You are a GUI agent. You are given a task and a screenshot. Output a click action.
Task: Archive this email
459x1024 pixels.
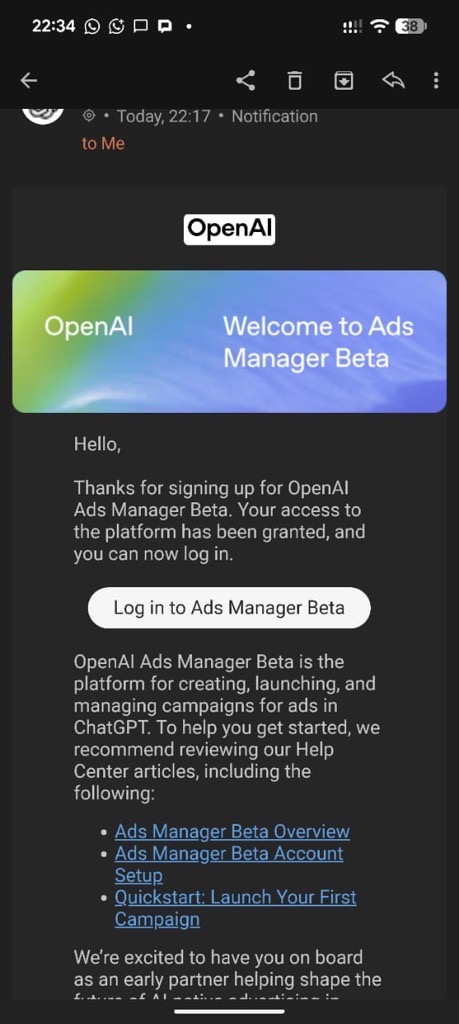pos(344,80)
